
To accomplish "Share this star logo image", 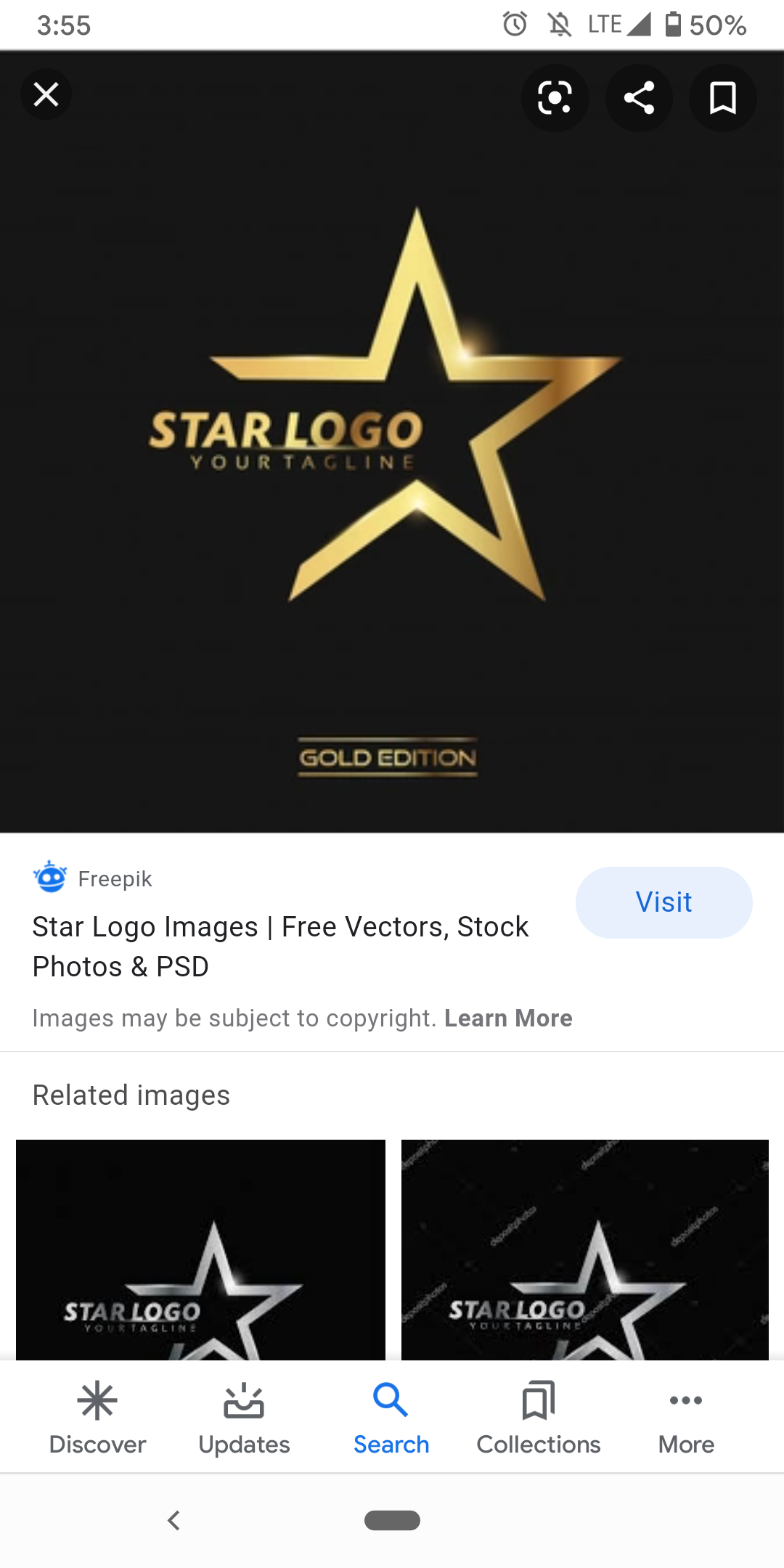I will 639,97.
